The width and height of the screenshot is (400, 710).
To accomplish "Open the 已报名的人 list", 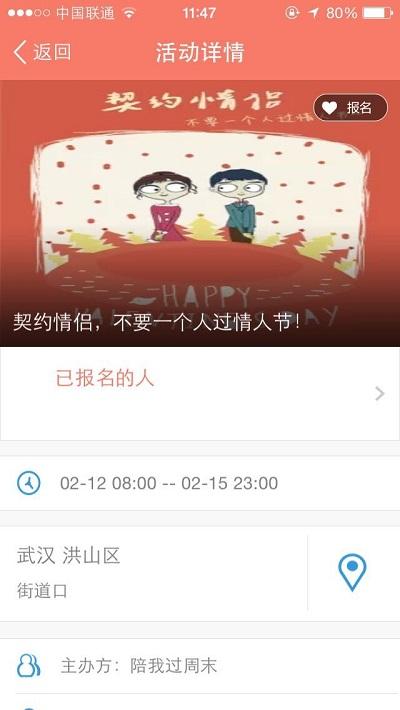I will pyautogui.click(x=200, y=393).
